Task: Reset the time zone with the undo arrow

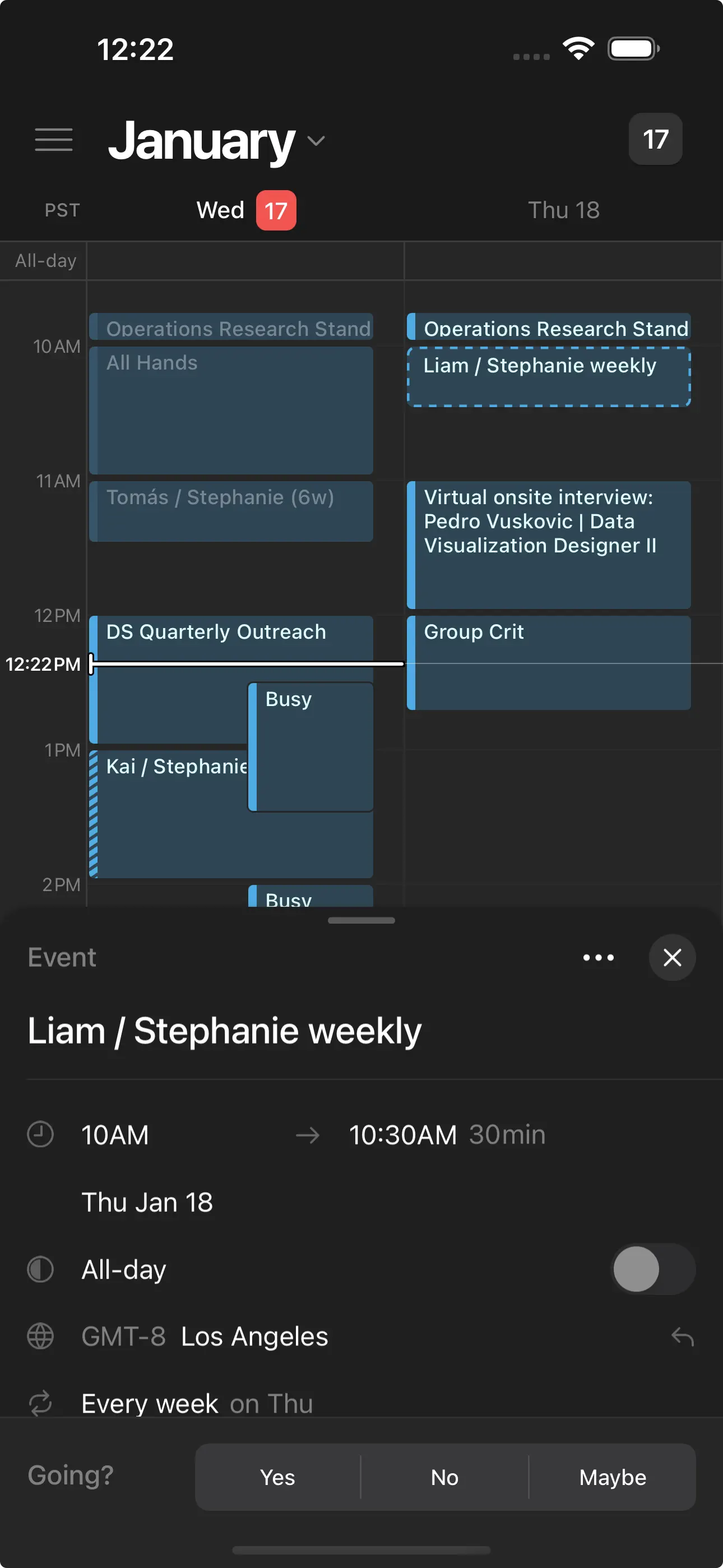Action: tap(682, 1337)
